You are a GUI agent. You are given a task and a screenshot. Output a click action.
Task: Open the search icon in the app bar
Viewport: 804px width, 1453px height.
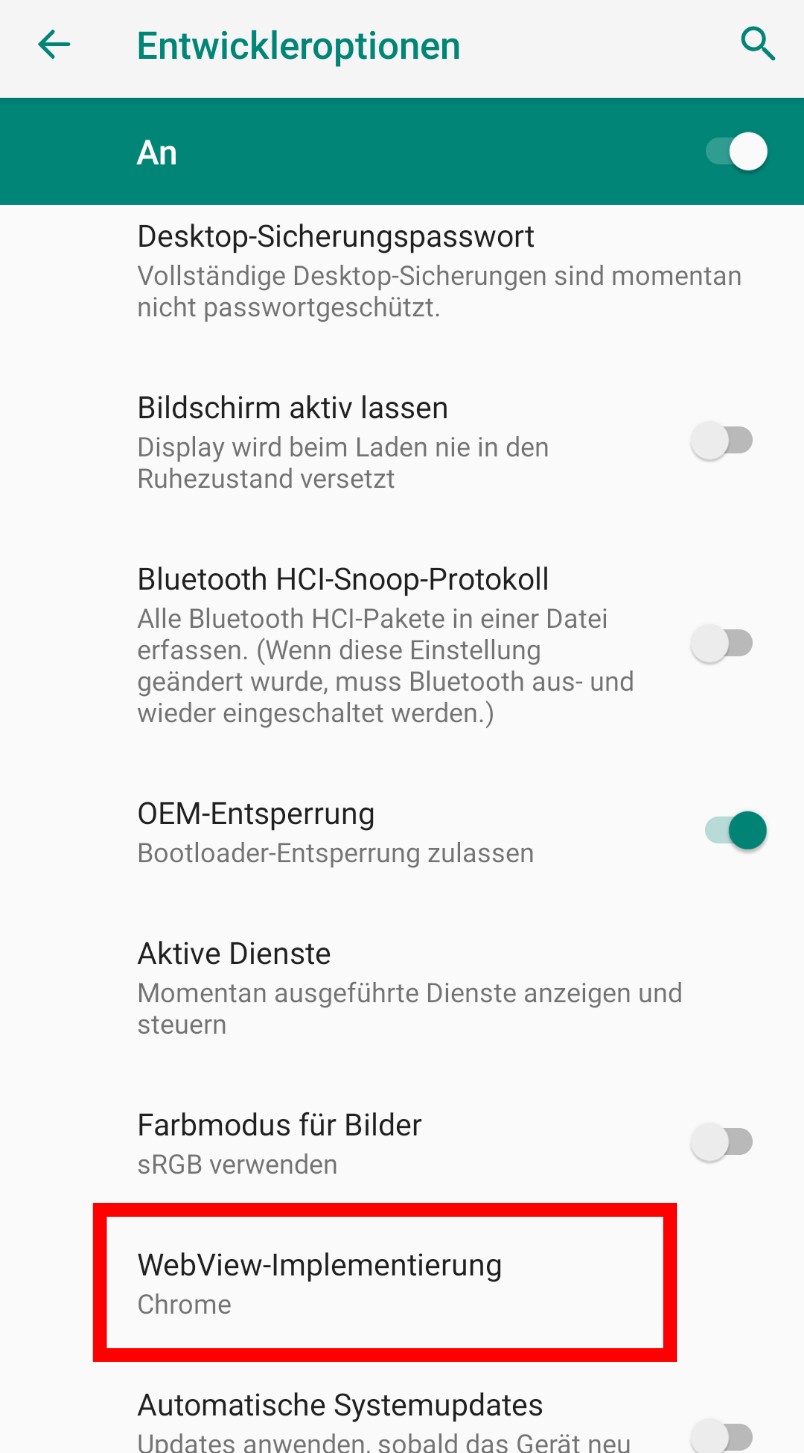(x=757, y=45)
